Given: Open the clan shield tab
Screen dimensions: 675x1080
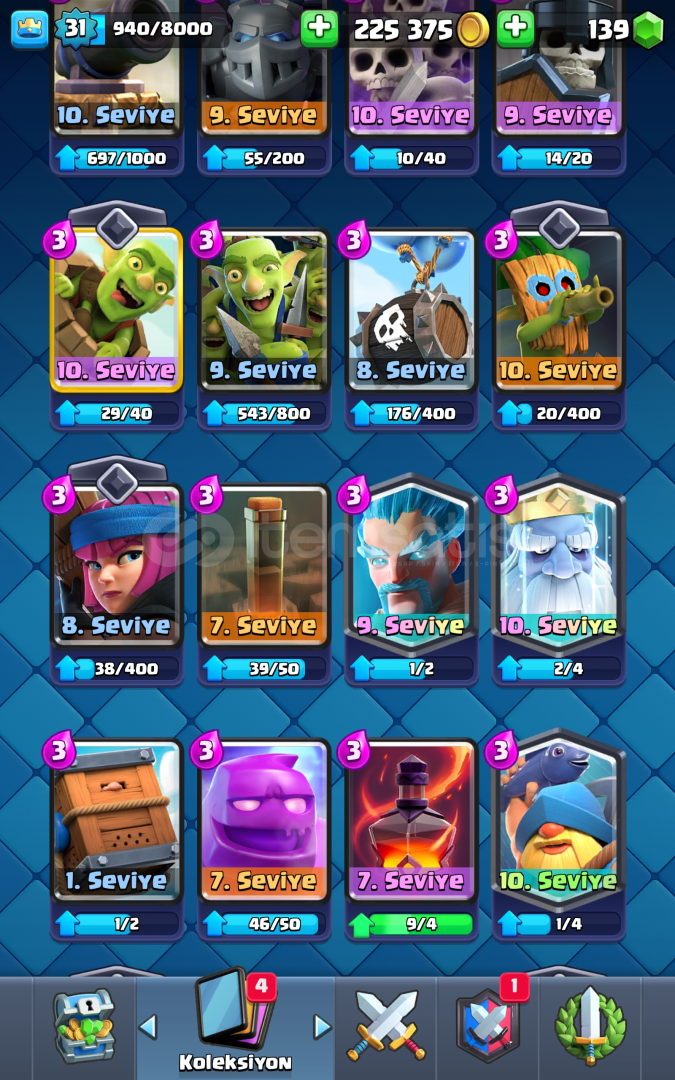Looking at the screenshot, I should pos(489,1025).
